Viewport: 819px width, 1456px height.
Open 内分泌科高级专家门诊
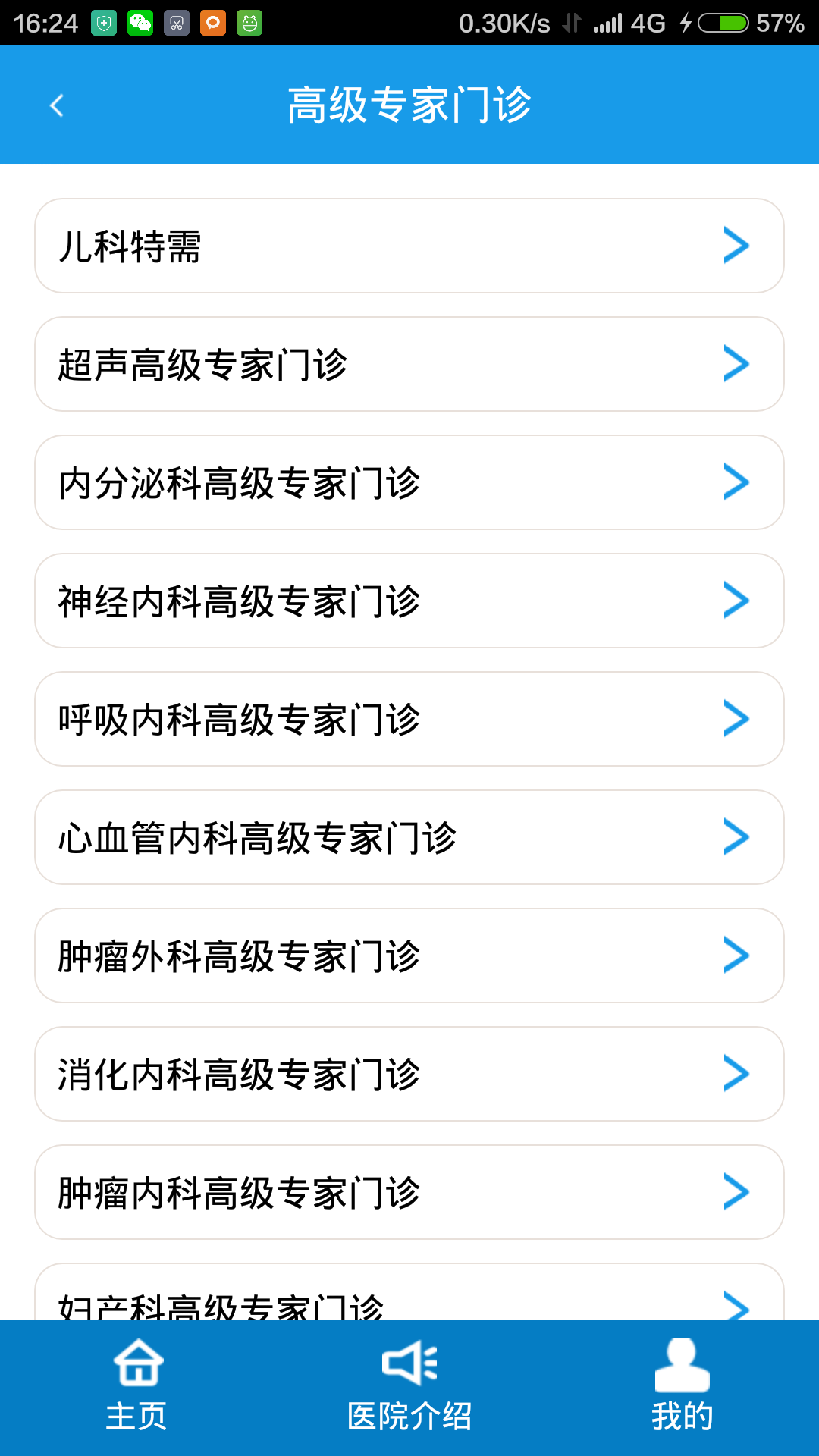409,482
